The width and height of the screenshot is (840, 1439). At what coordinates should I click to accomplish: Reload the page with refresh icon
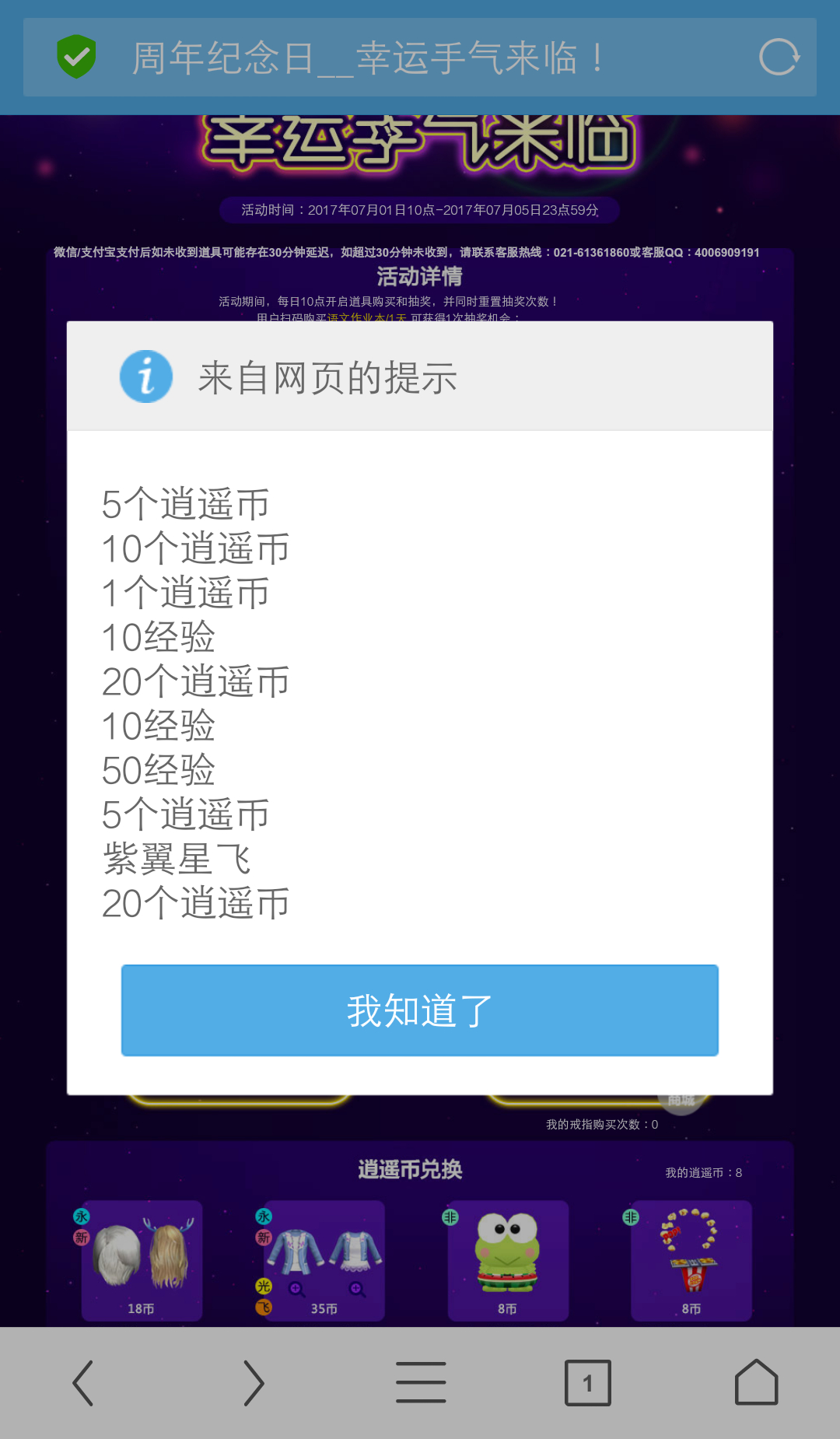pos(779,58)
